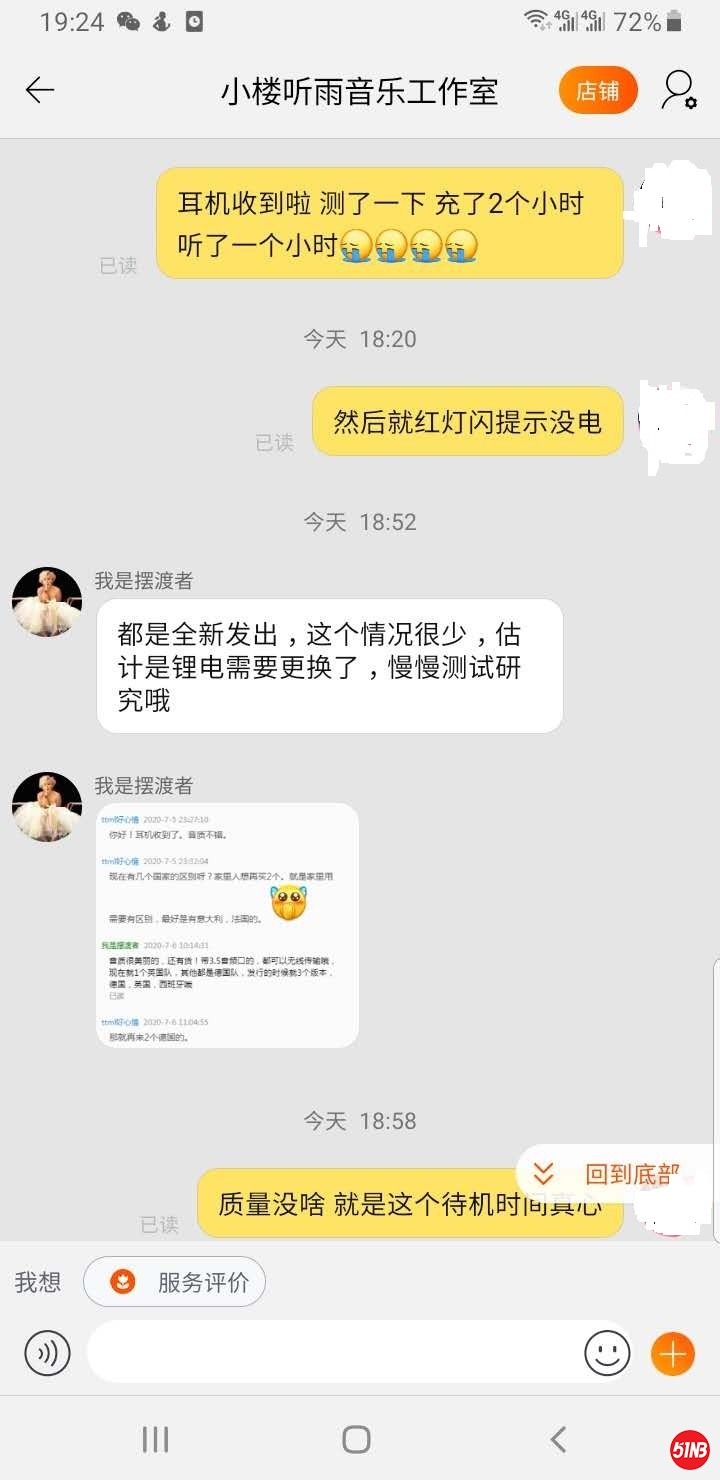This screenshot has height=1480, width=720.
Task: Open 服务评价 service rating chip
Action: [175, 1282]
